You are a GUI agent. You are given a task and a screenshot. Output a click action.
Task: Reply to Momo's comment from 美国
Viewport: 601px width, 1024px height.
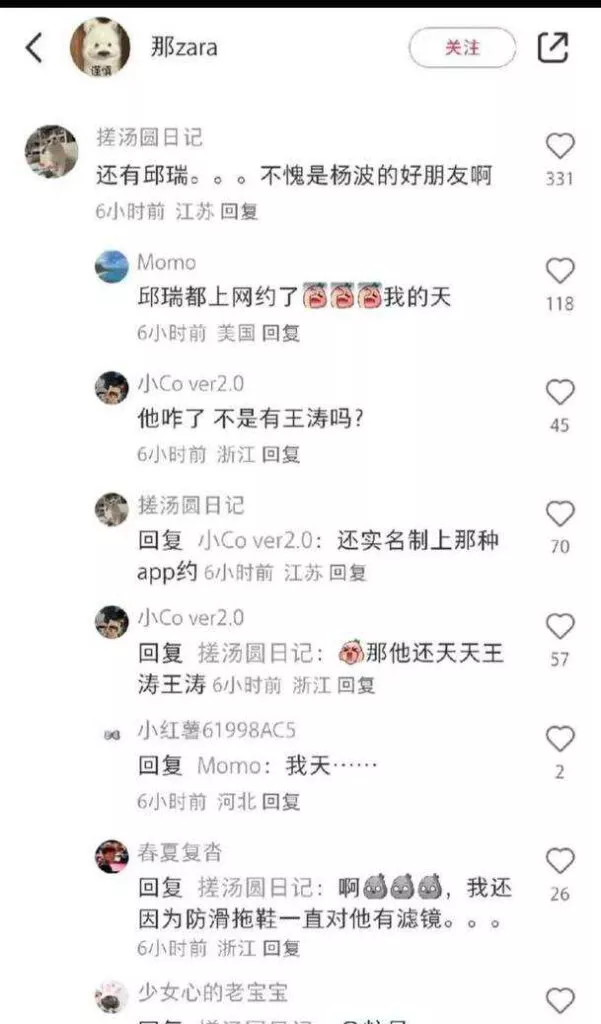click(x=281, y=334)
